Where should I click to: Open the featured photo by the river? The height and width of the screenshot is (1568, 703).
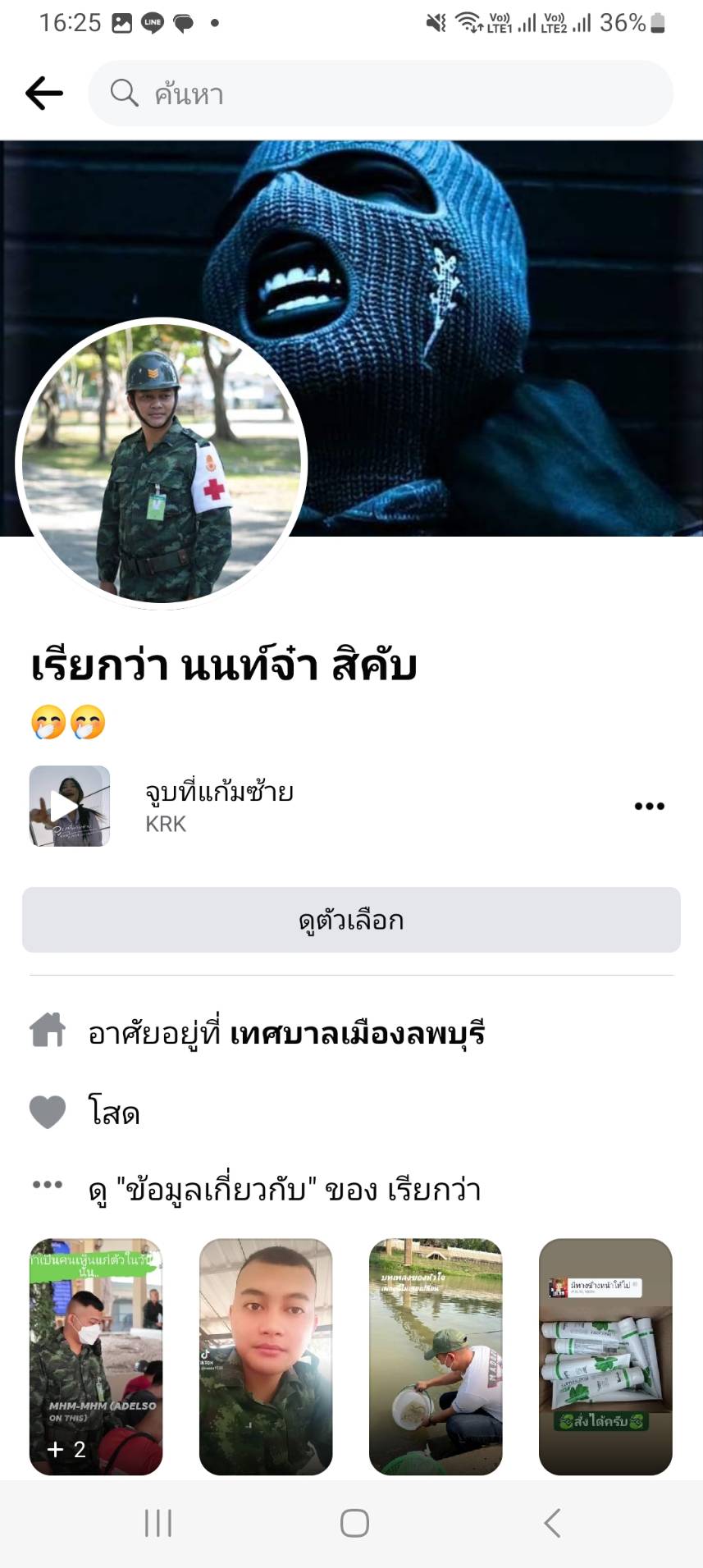tap(436, 1356)
